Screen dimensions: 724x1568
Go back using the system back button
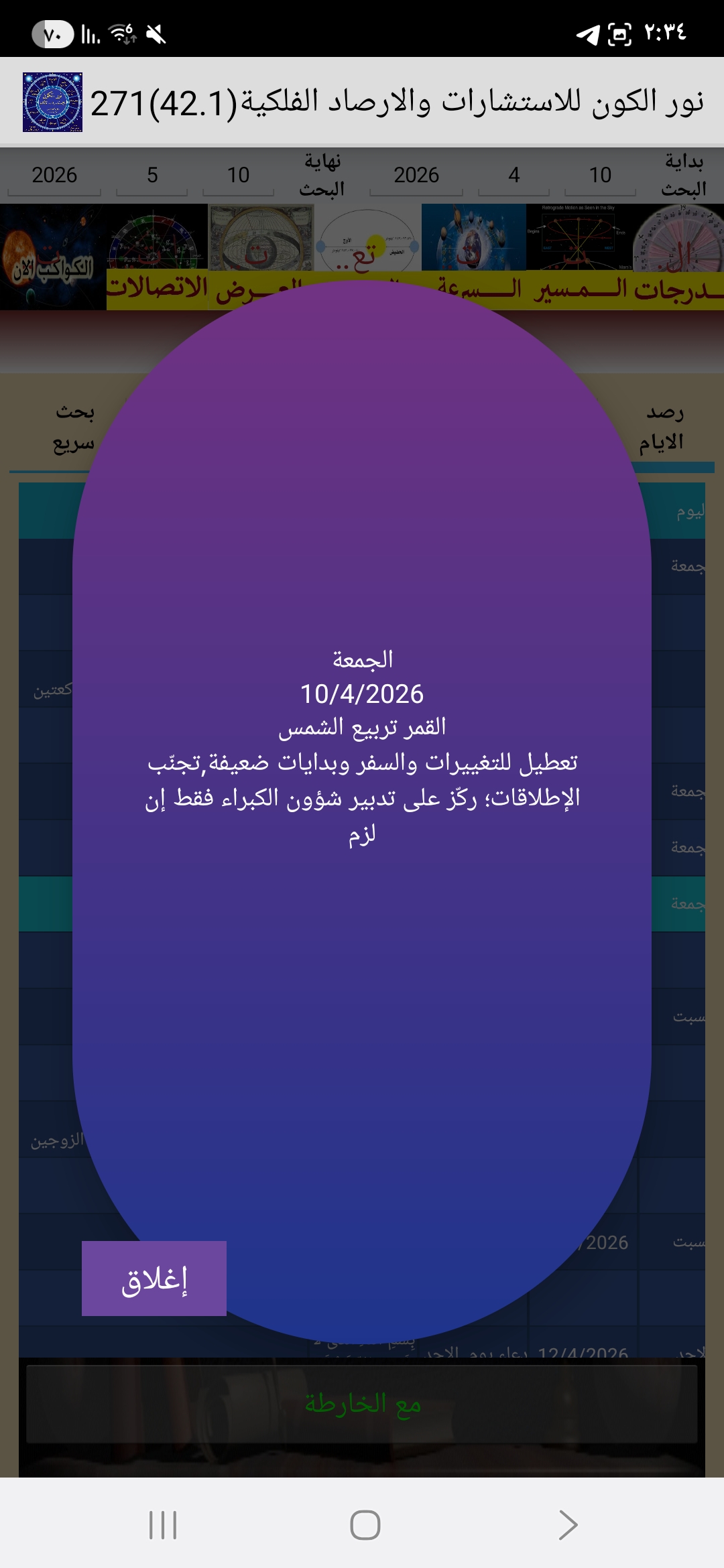[567, 1526]
